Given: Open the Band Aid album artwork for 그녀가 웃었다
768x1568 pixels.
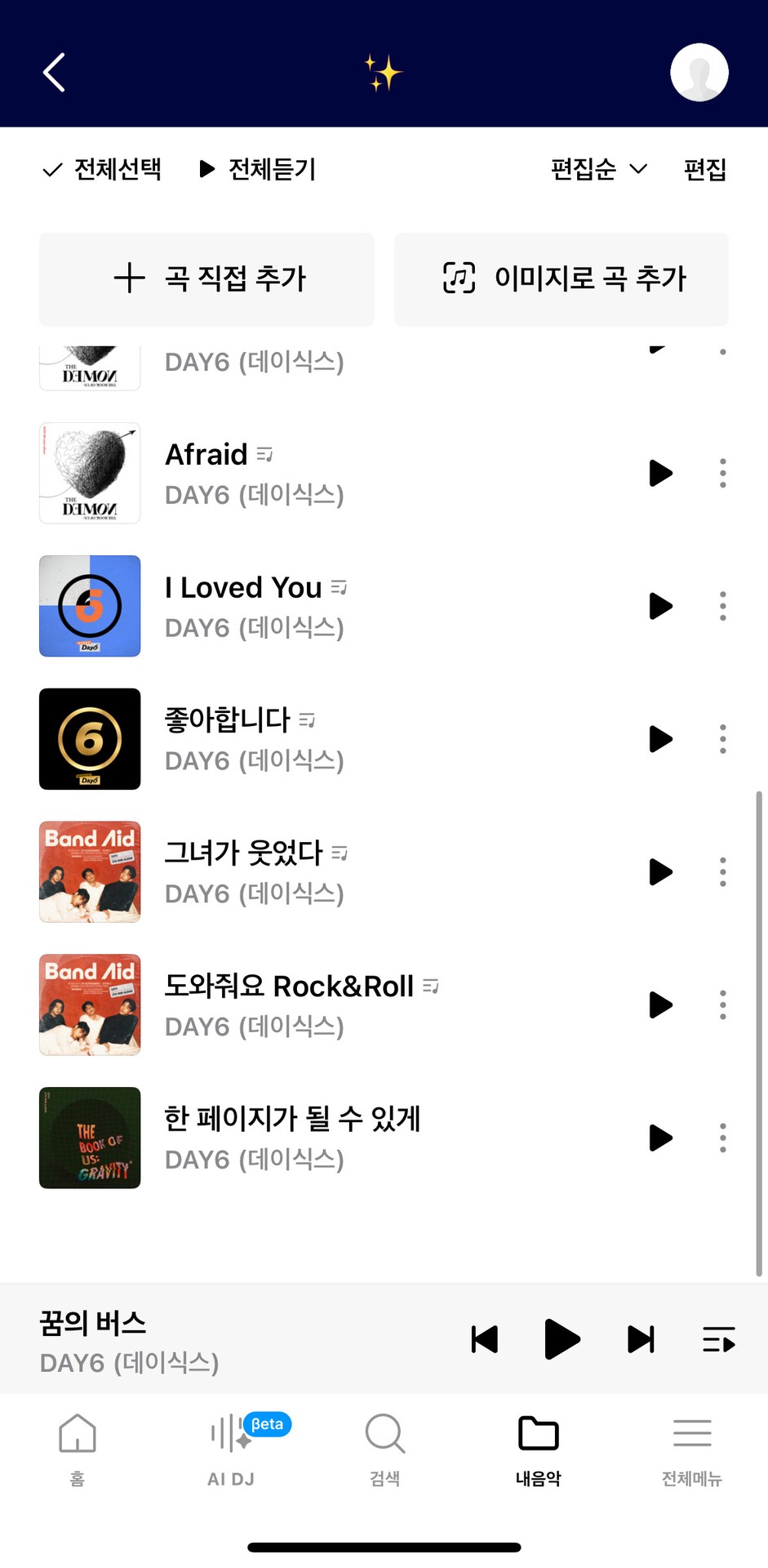Looking at the screenshot, I should [90, 871].
